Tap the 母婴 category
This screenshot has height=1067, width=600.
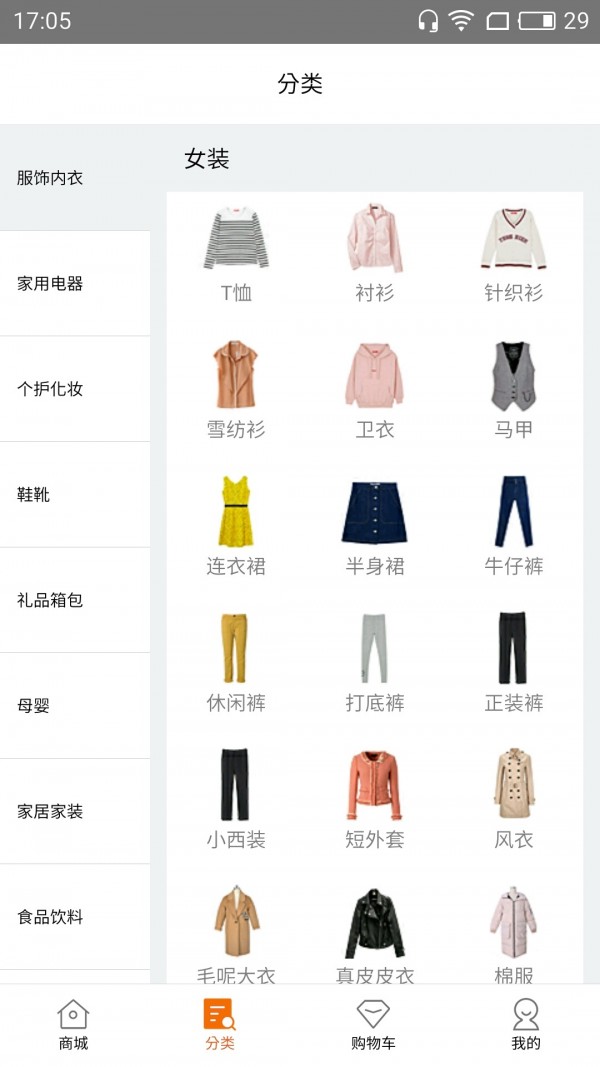[75, 706]
